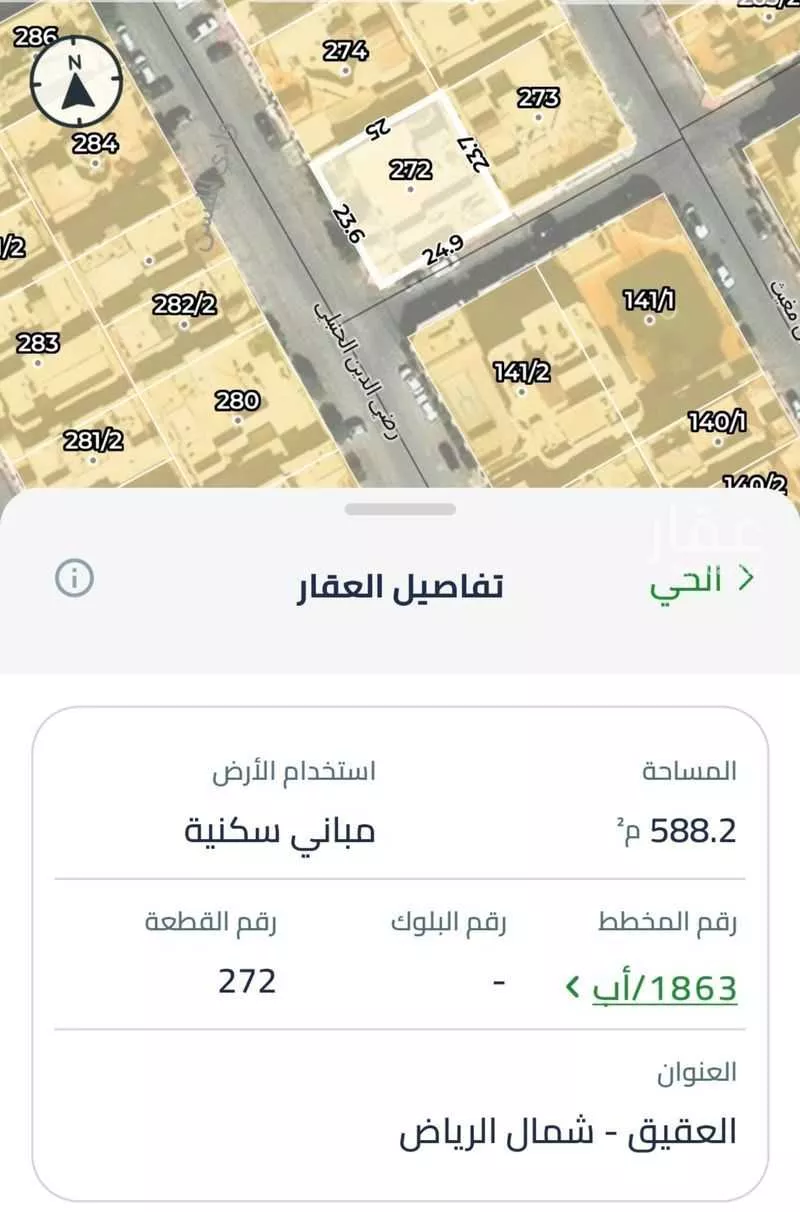Select plot marker 140/1 on the map
This screenshot has width=800, height=1212.
coord(716,419)
